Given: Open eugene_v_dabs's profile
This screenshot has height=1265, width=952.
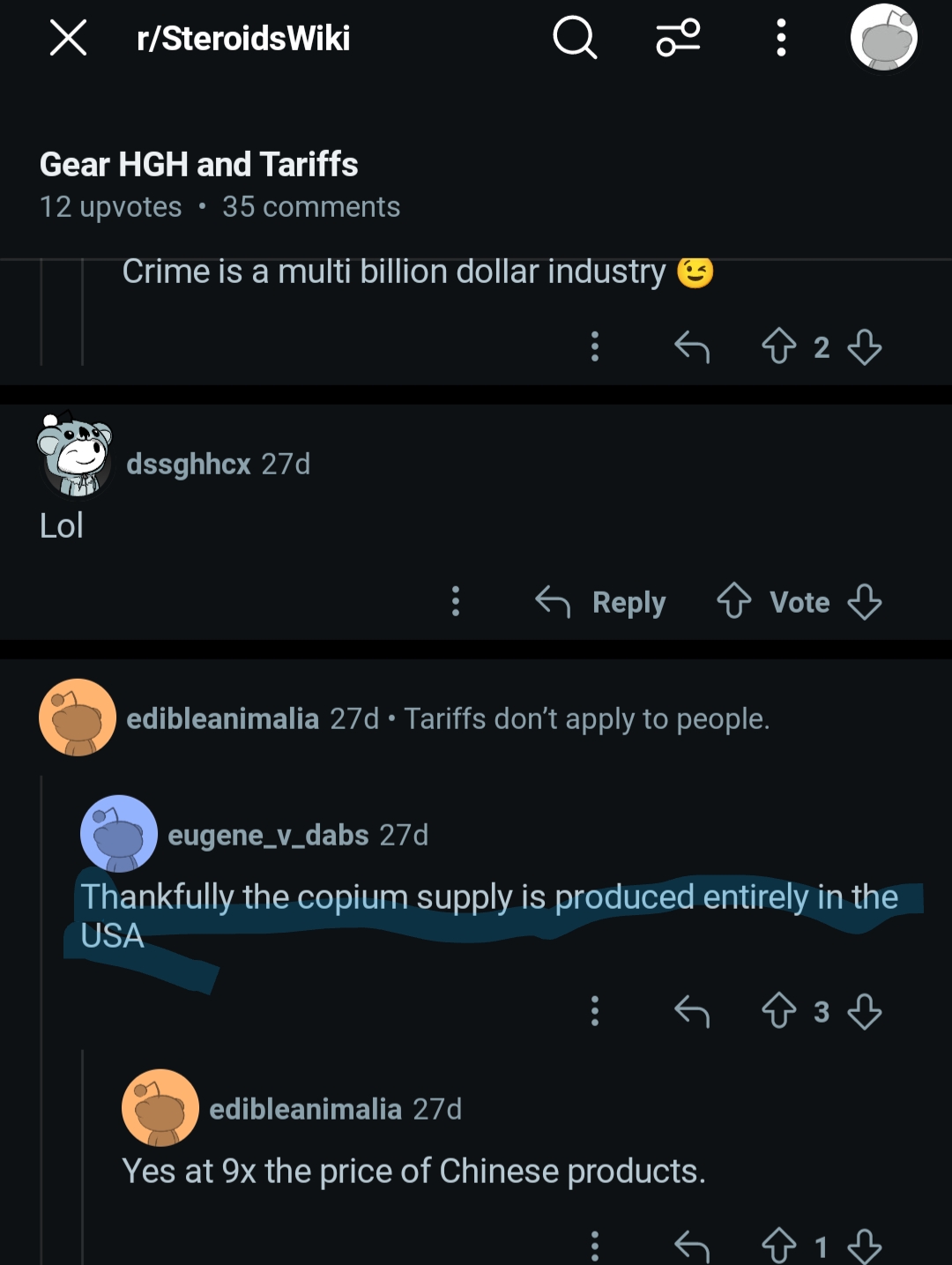Looking at the screenshot, I should [x=268, y=835].
